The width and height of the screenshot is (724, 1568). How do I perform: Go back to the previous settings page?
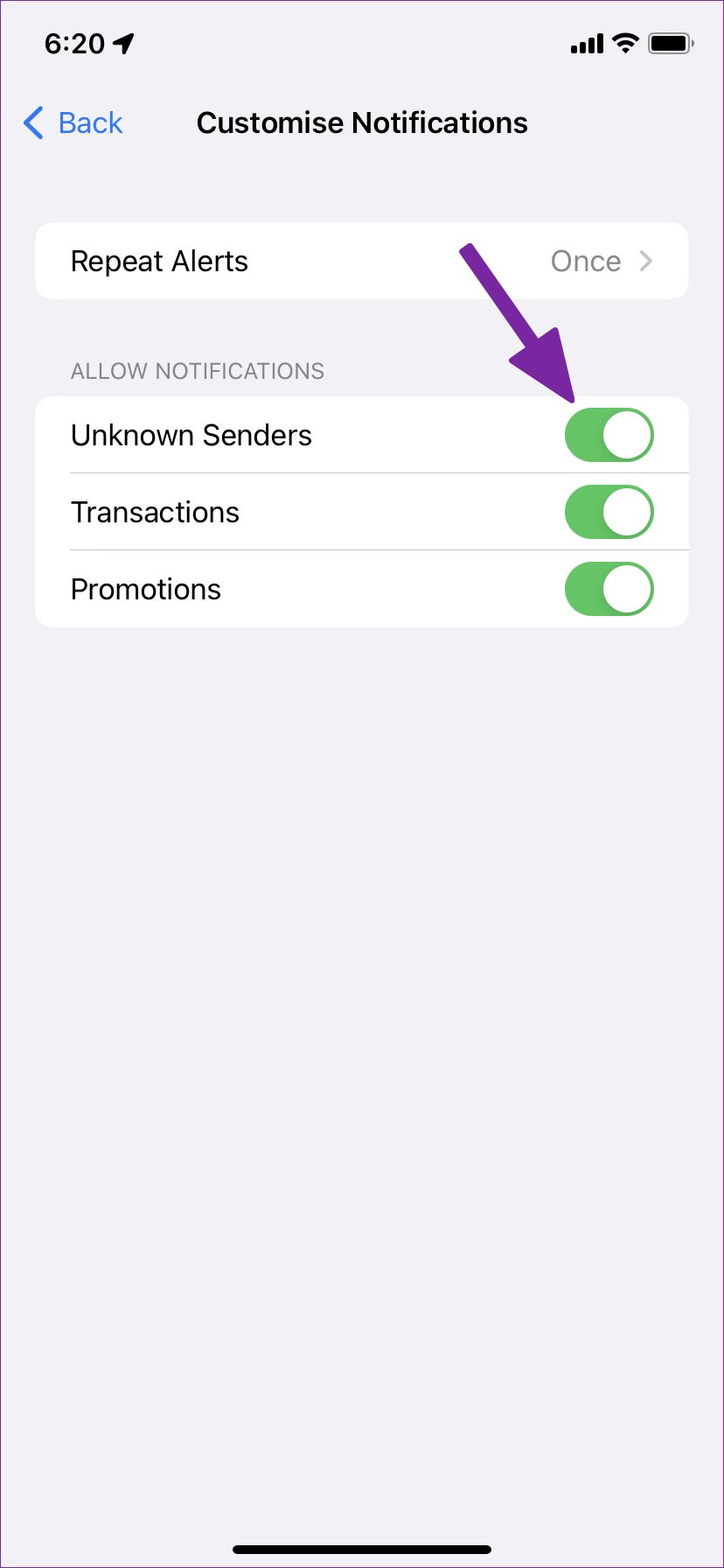point(73,123)
